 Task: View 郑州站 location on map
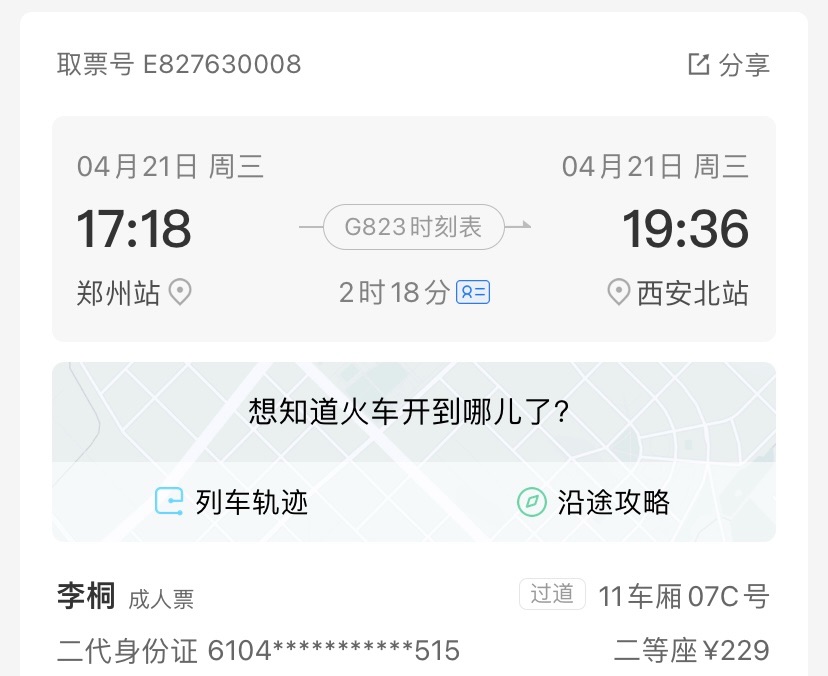[x=180, y=293]
